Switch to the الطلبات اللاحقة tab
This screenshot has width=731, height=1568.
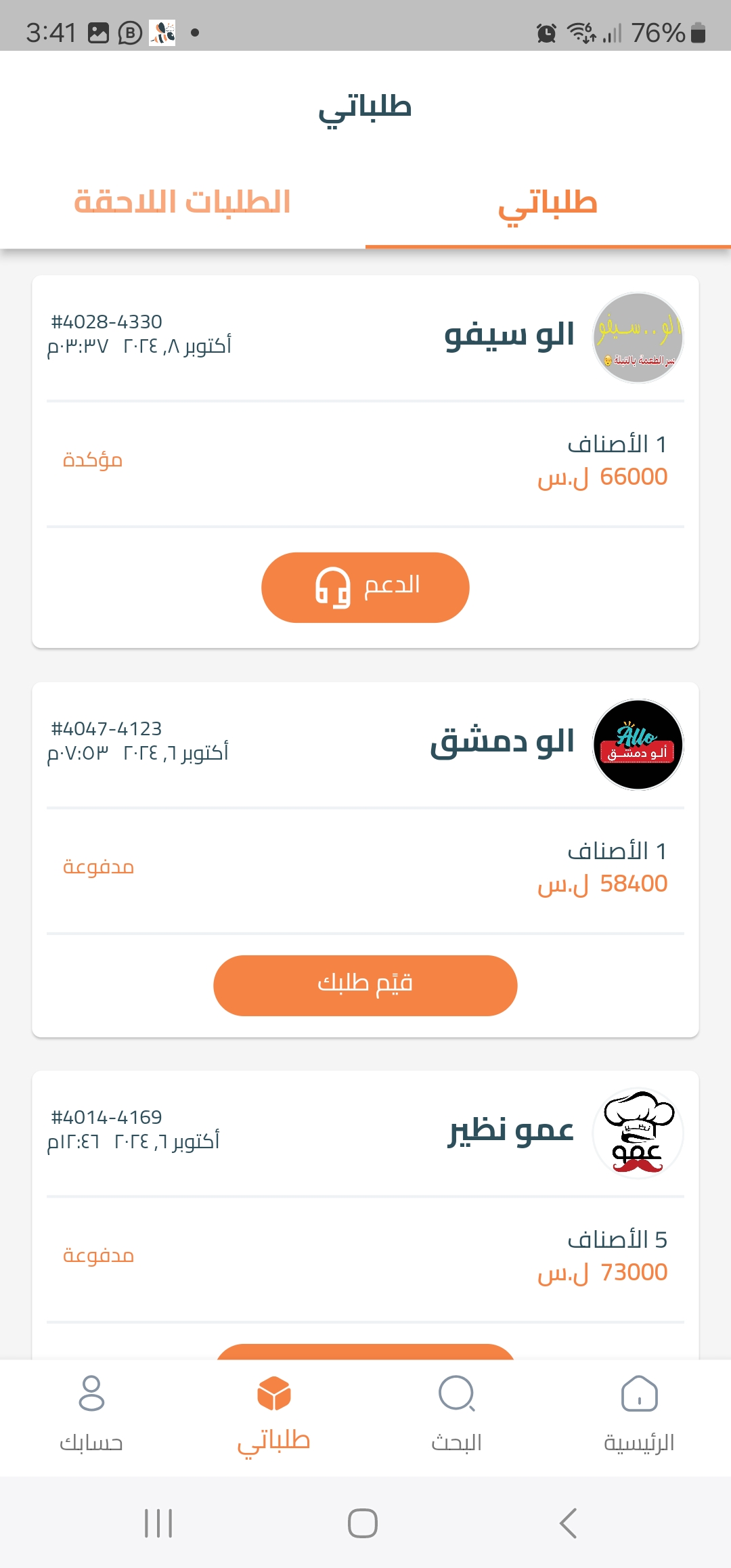click(x=183, y=202)
